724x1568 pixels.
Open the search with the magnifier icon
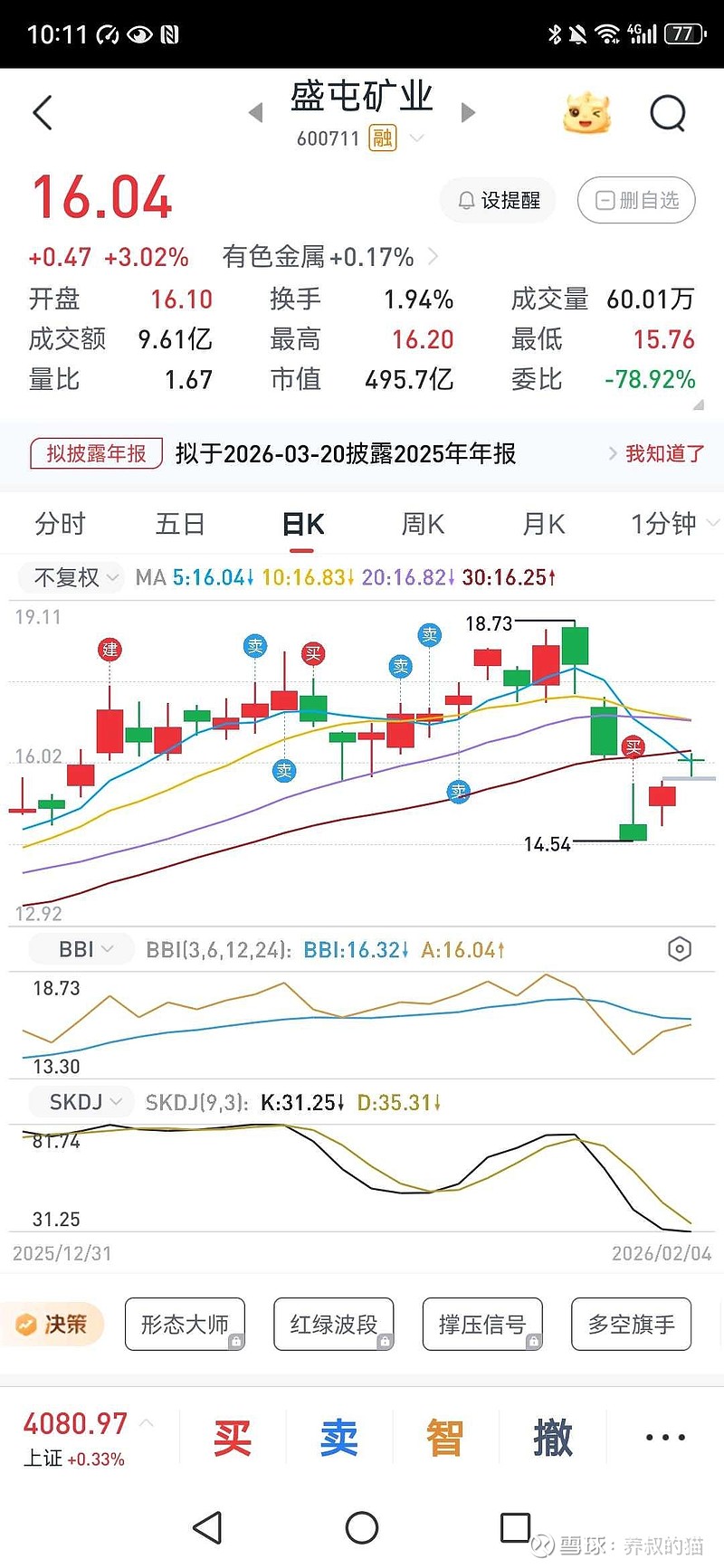click(x=668, y=112)
